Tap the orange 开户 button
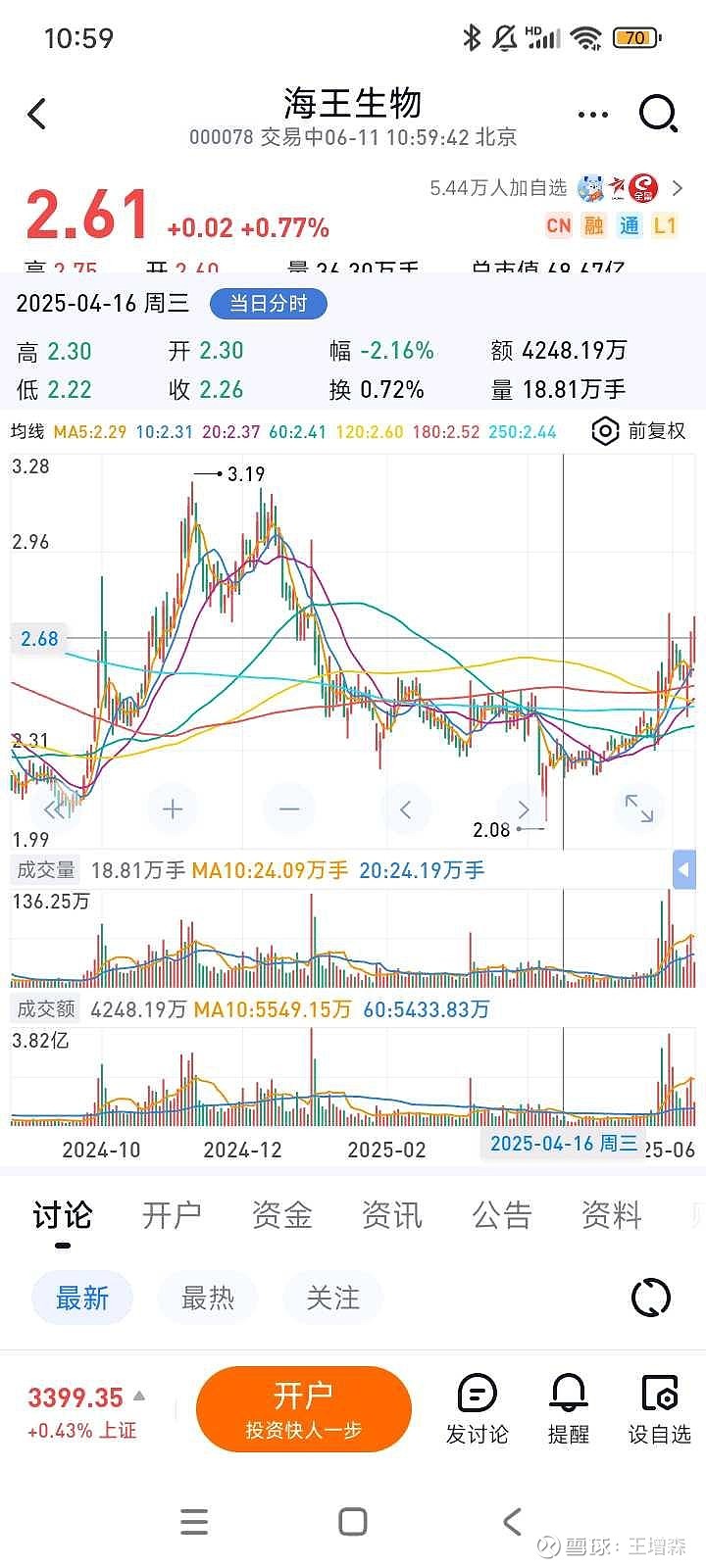This screenshot has width=706, height=1568. tap(304, 1409)
